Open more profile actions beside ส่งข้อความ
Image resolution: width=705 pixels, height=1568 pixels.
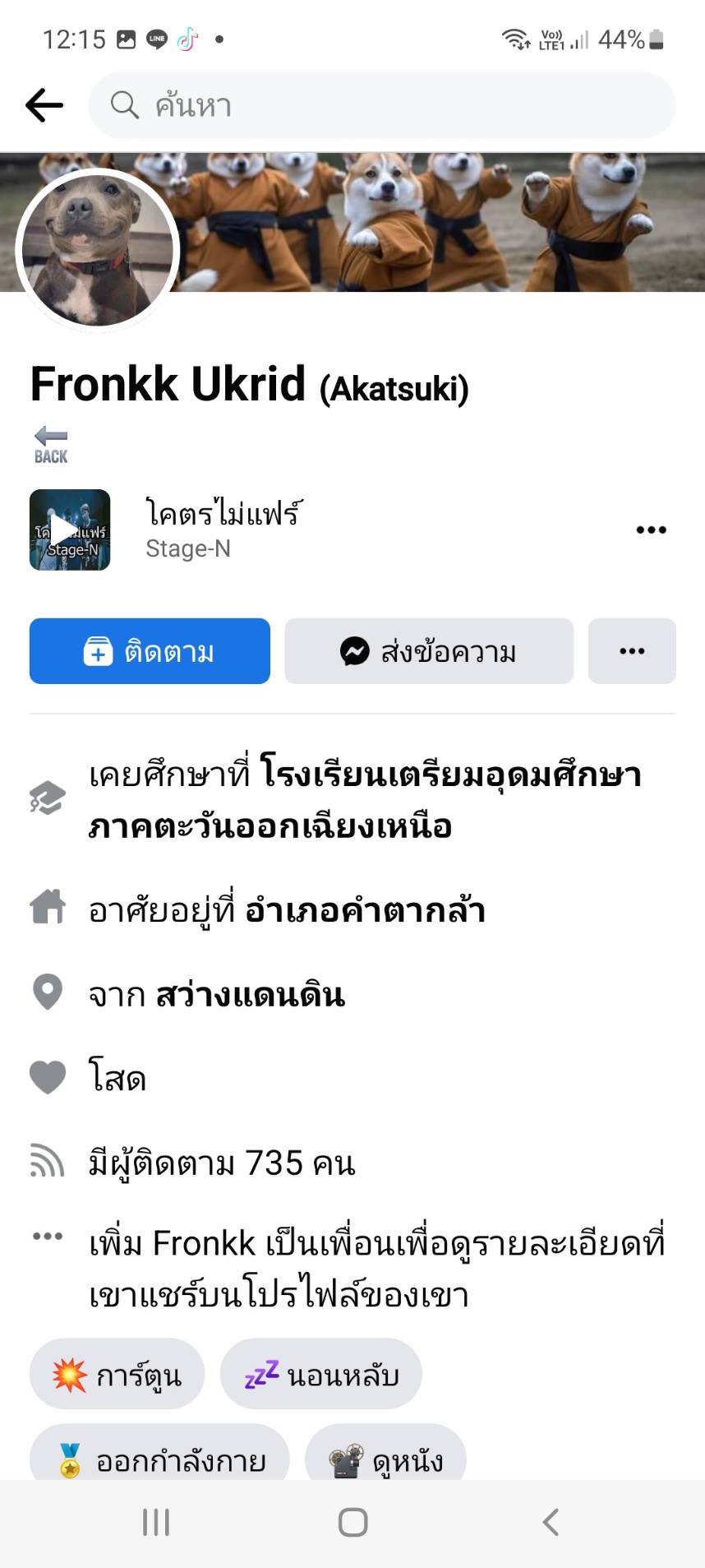pos(632,651)
